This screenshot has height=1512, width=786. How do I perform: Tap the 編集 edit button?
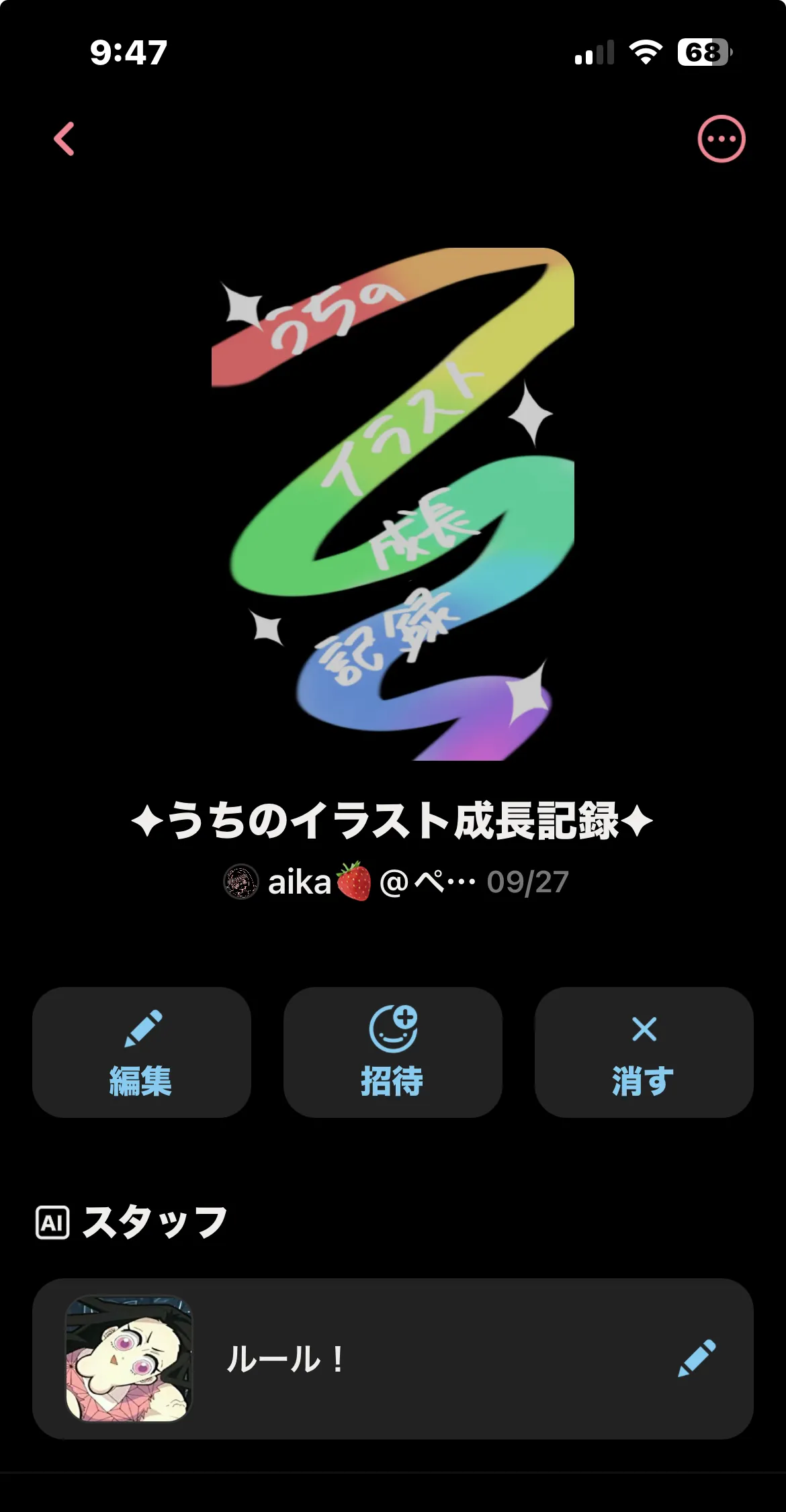click(141, 1052)
